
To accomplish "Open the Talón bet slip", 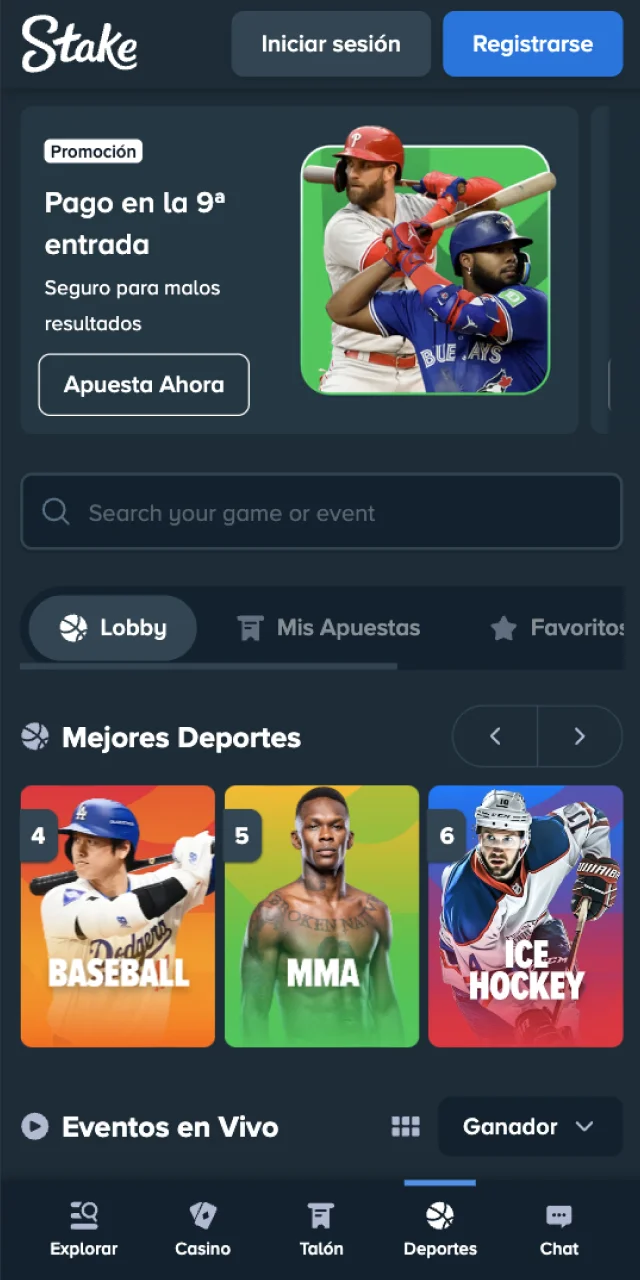I will [321, 1230].
